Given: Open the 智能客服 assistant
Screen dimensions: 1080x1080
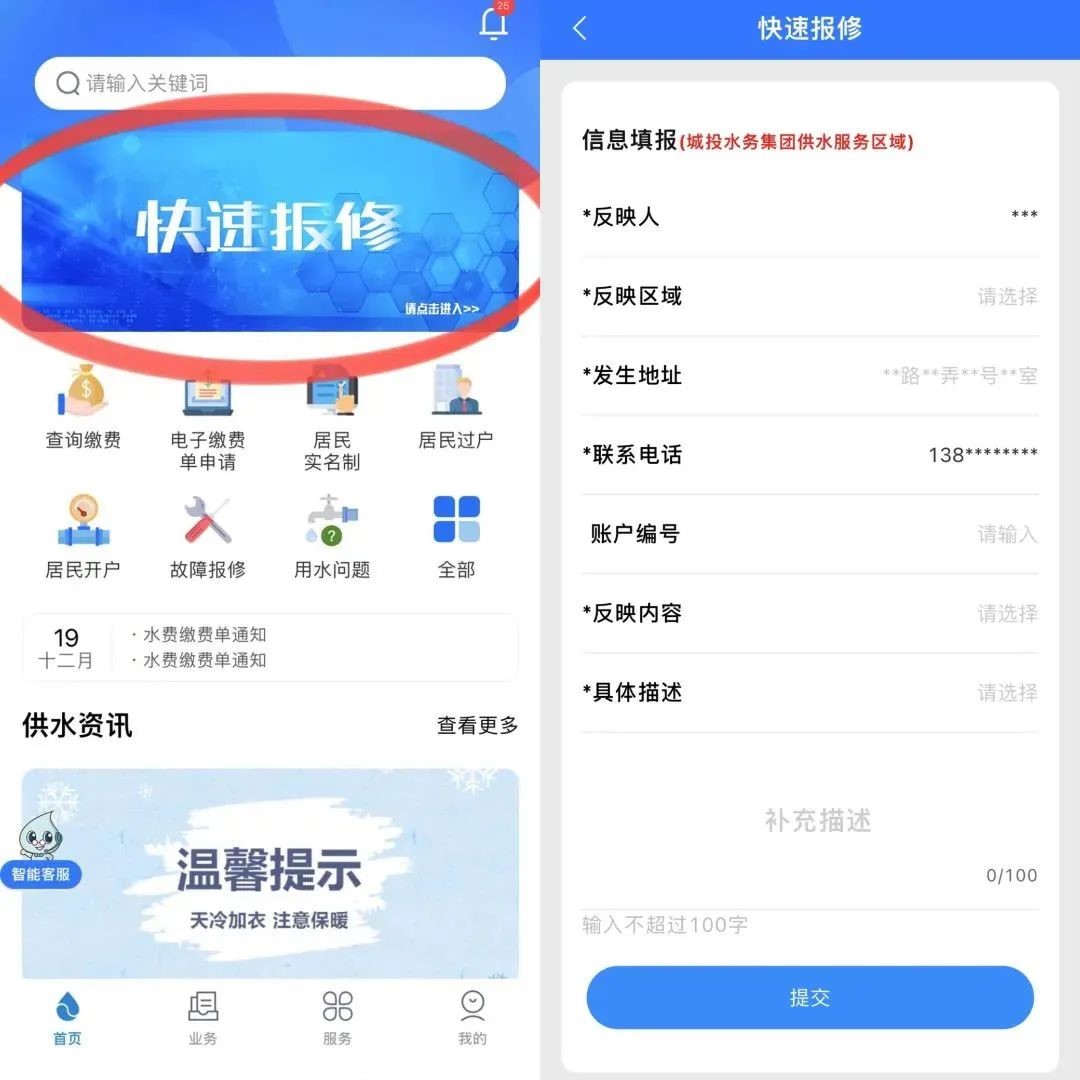Looking at the screenshot, I should click(x=41, y=850).
